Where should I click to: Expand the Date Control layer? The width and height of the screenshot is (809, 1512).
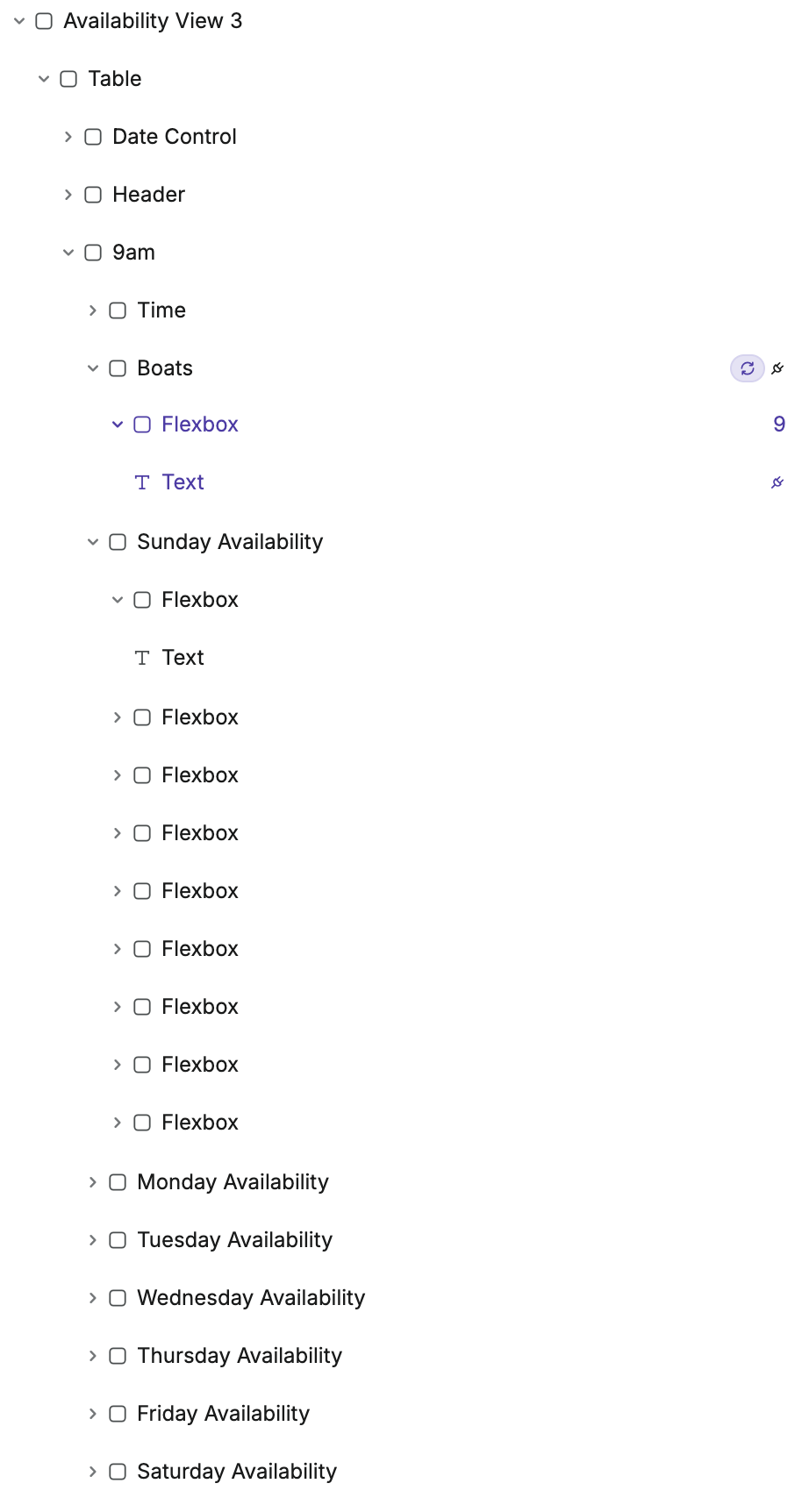68,137
